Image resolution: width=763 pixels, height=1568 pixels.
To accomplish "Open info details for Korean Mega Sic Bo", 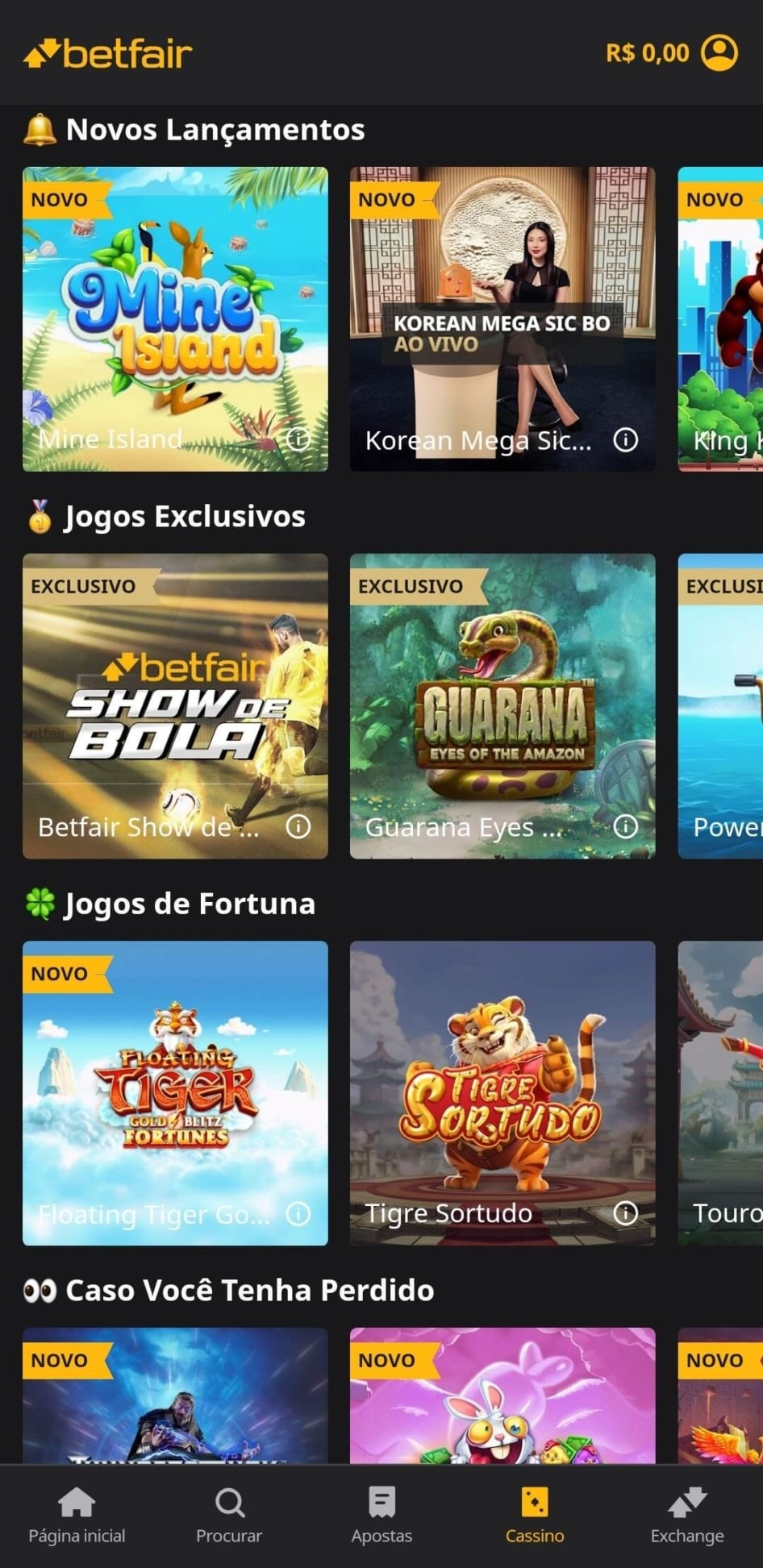I will 627,440.
